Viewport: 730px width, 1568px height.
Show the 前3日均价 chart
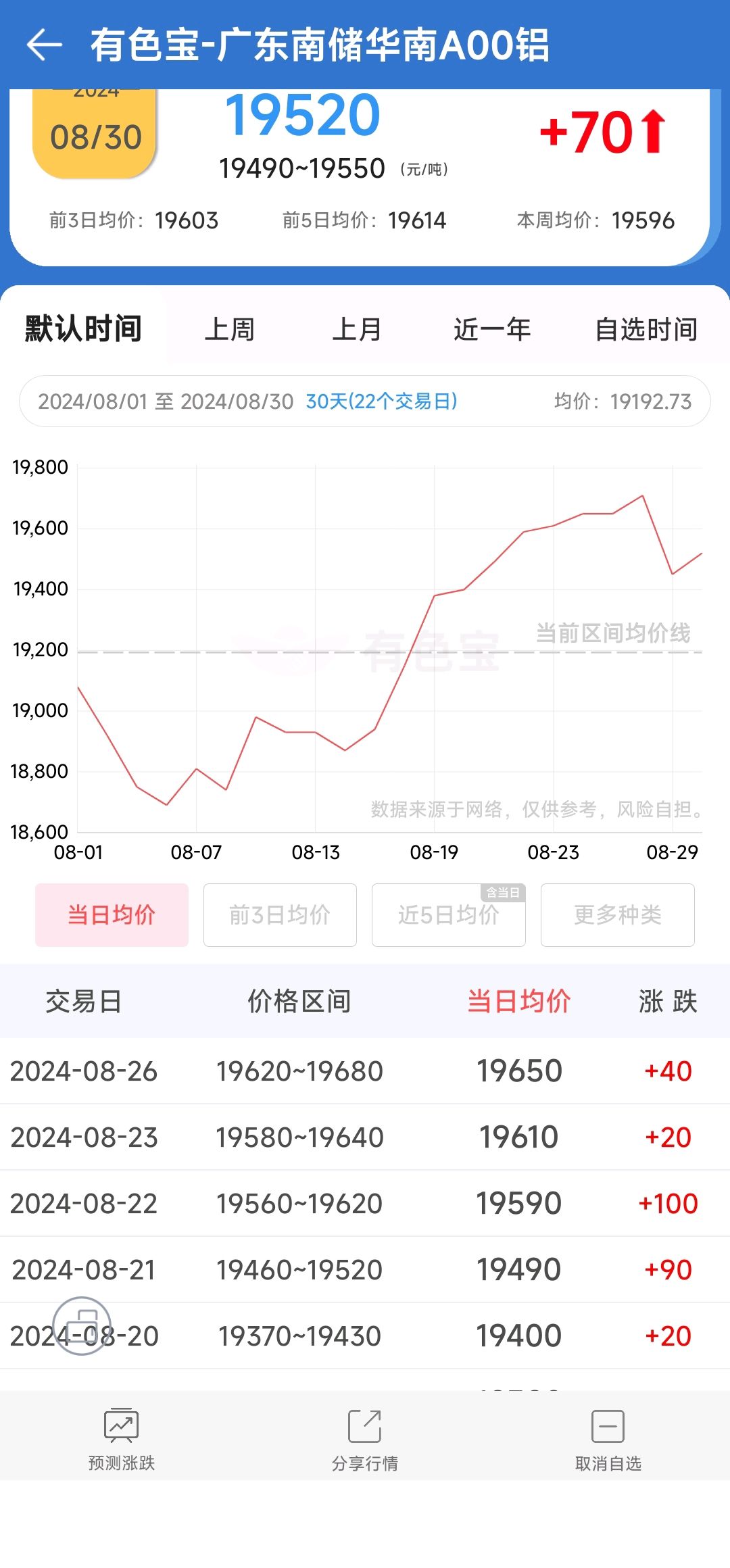(x=280, y=914)
